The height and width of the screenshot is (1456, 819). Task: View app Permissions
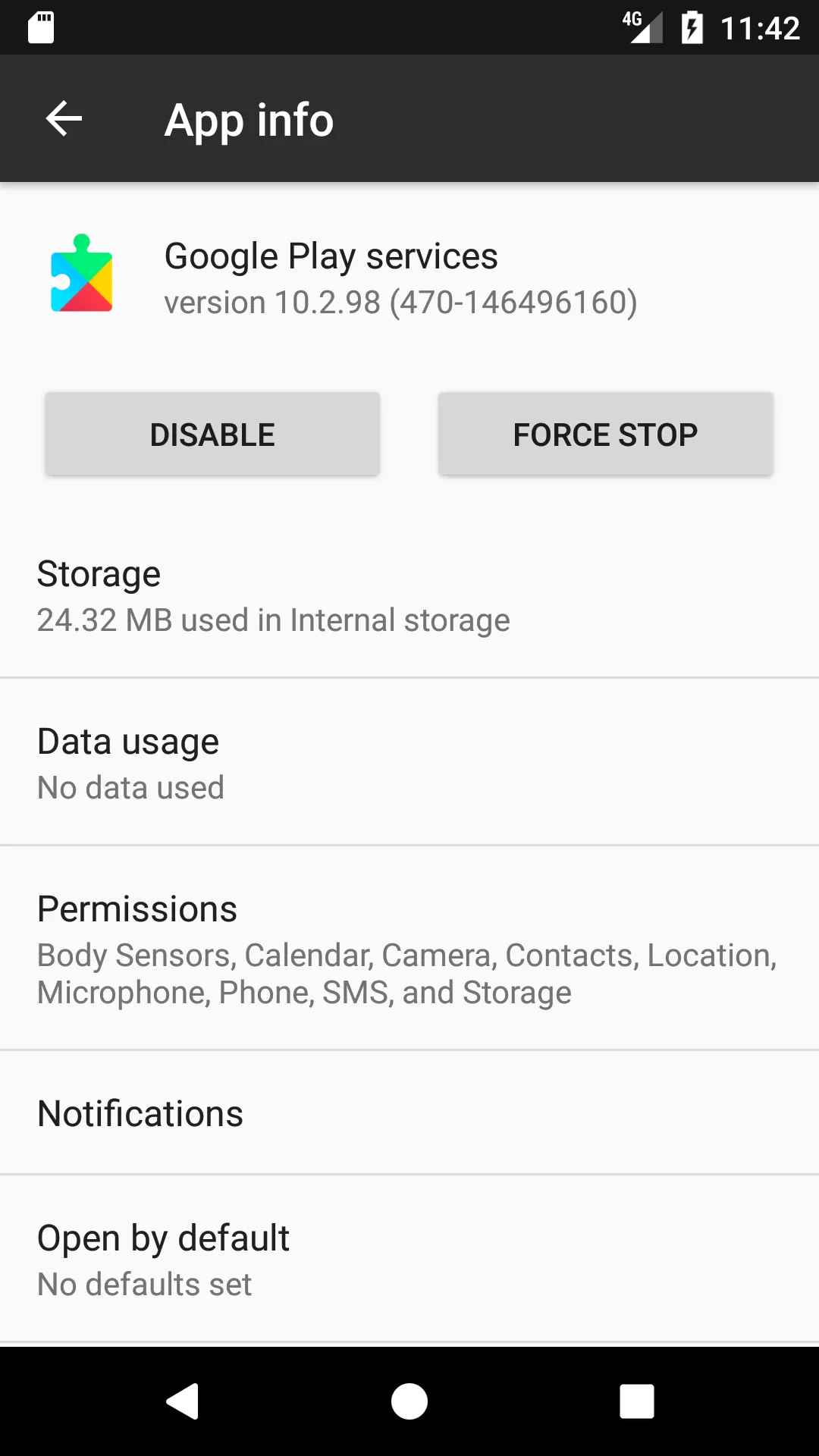click(x=409, y=949)
